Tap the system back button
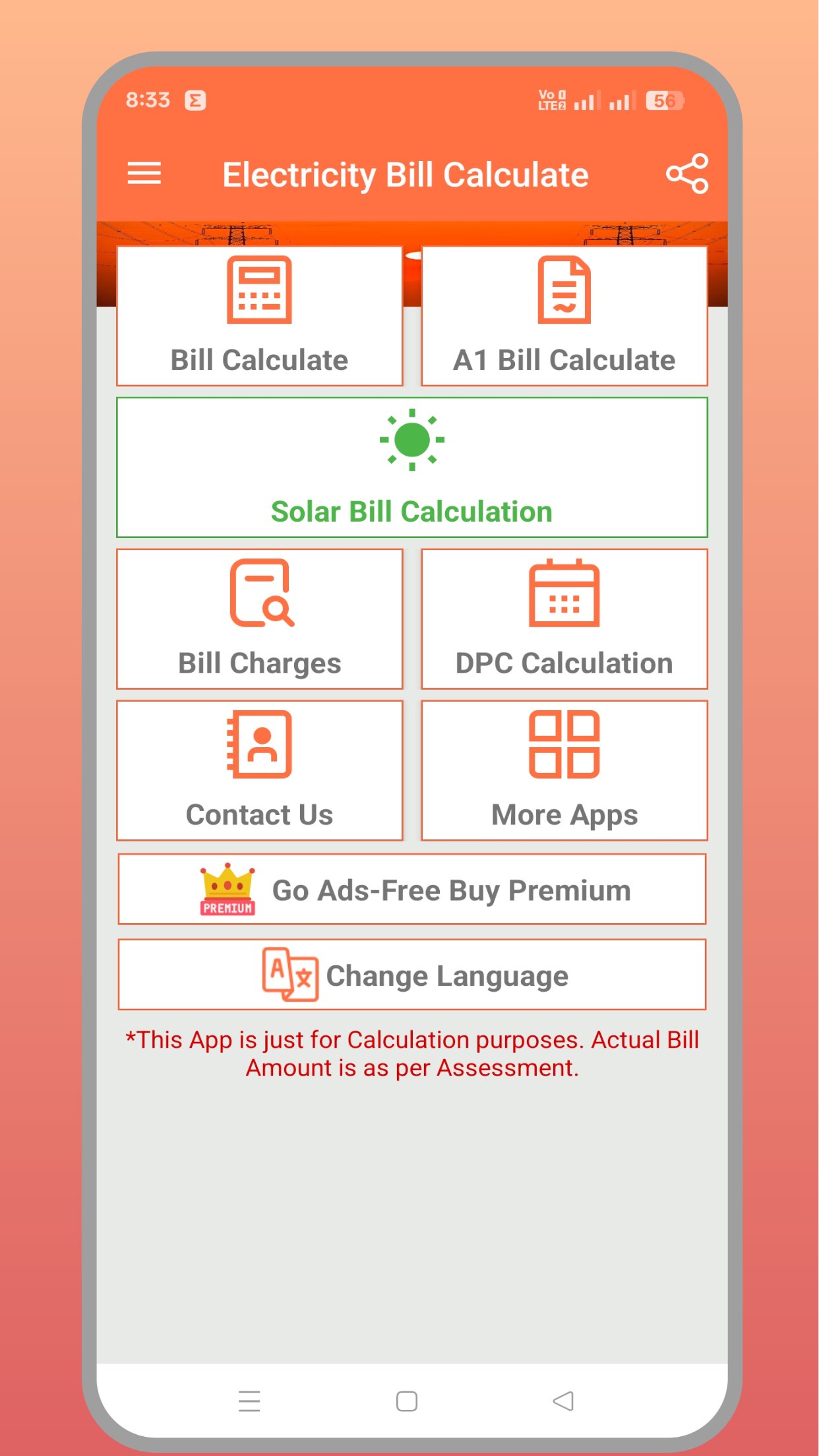Image resolution: width=819 pixels, height=1456 pixels. coord(563,1401)
